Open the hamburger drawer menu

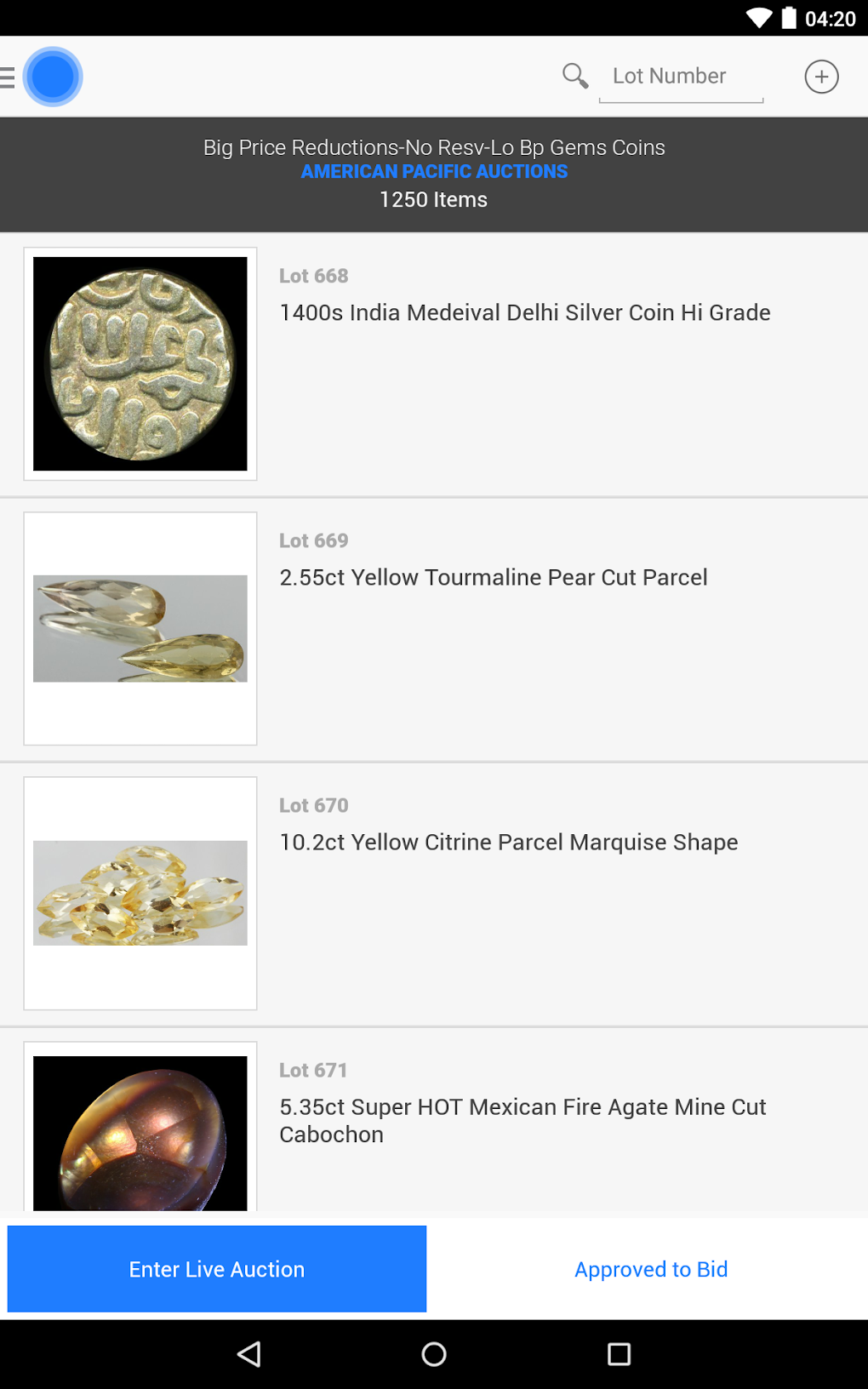click(9, 77)
